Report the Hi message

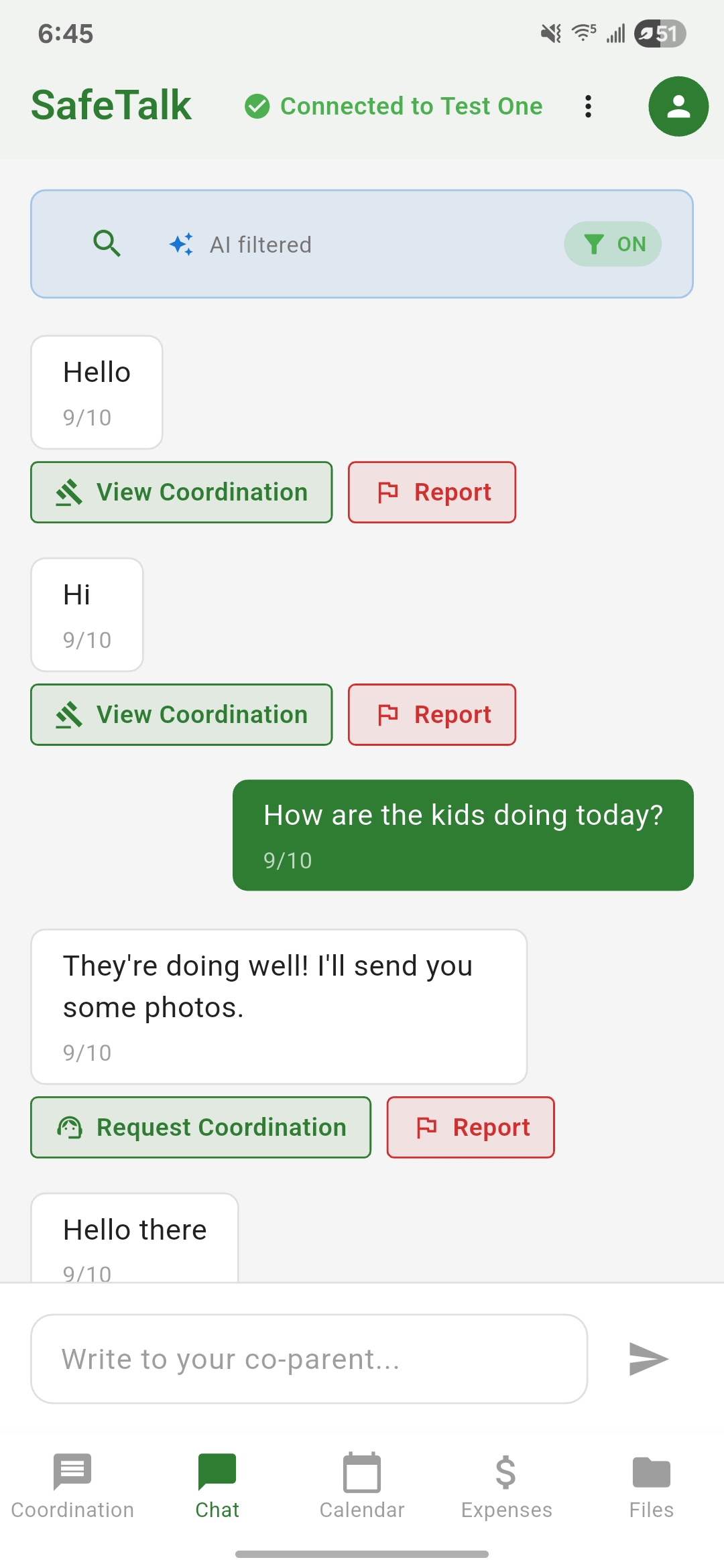432,714
